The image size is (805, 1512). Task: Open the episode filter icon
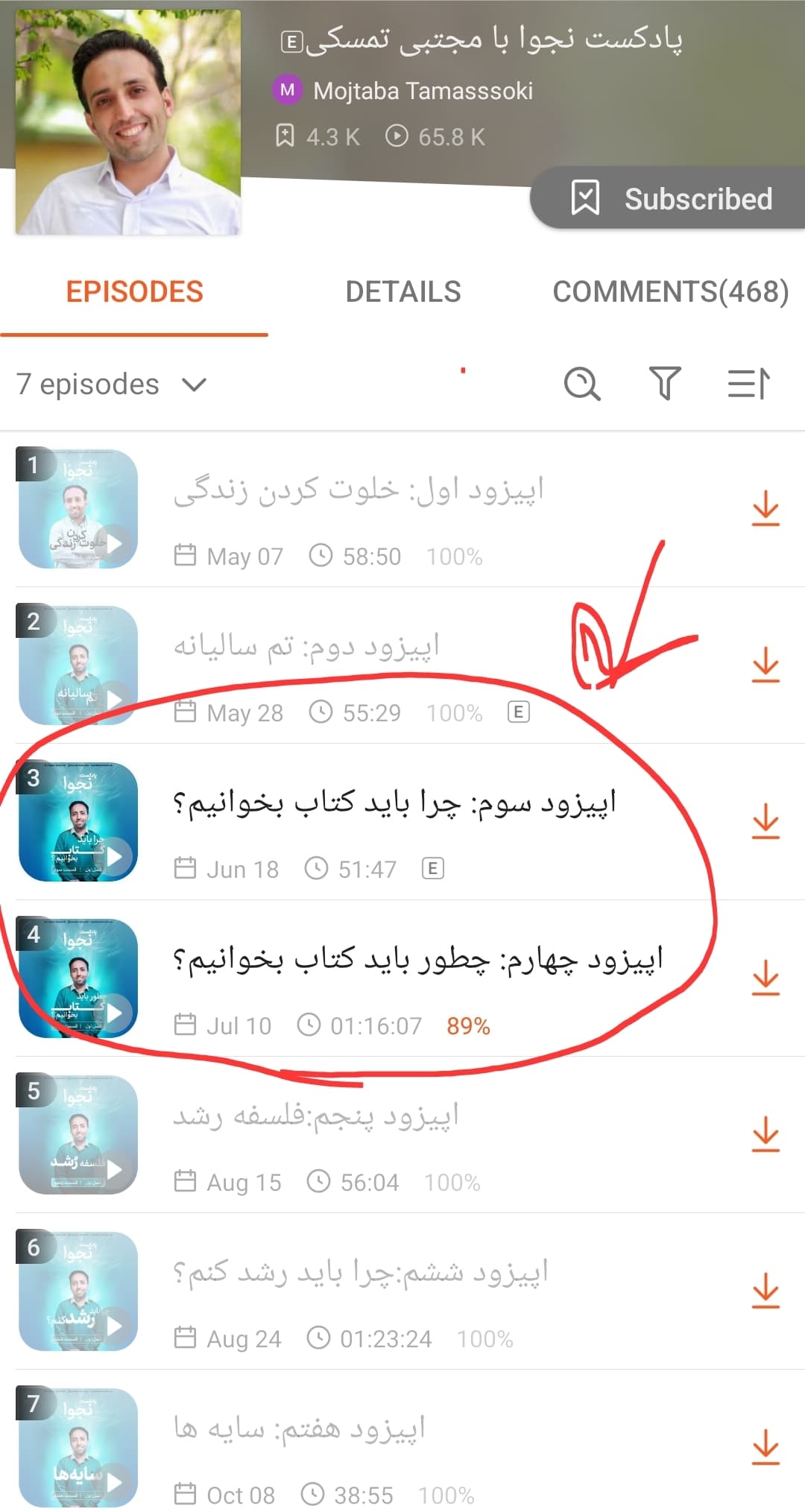point(665,385)
